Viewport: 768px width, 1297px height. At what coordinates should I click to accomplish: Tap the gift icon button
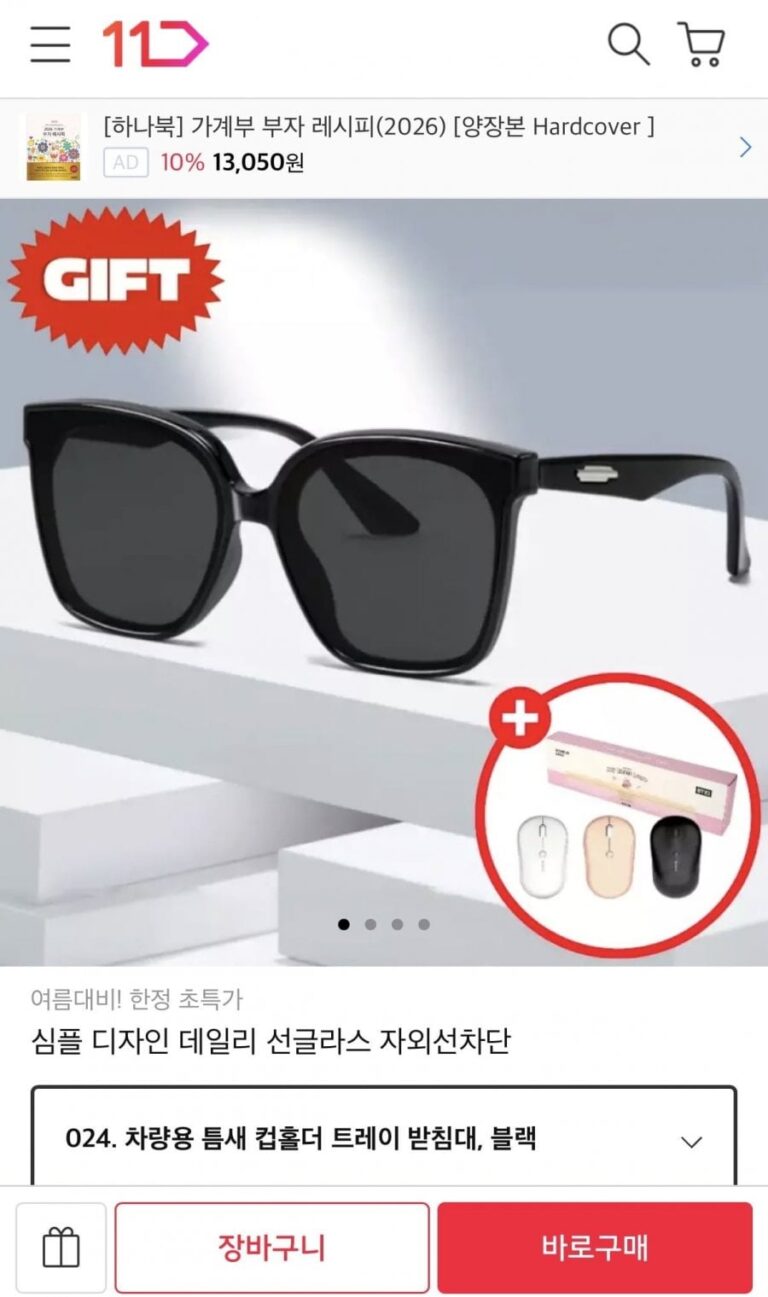[61, 1247]
